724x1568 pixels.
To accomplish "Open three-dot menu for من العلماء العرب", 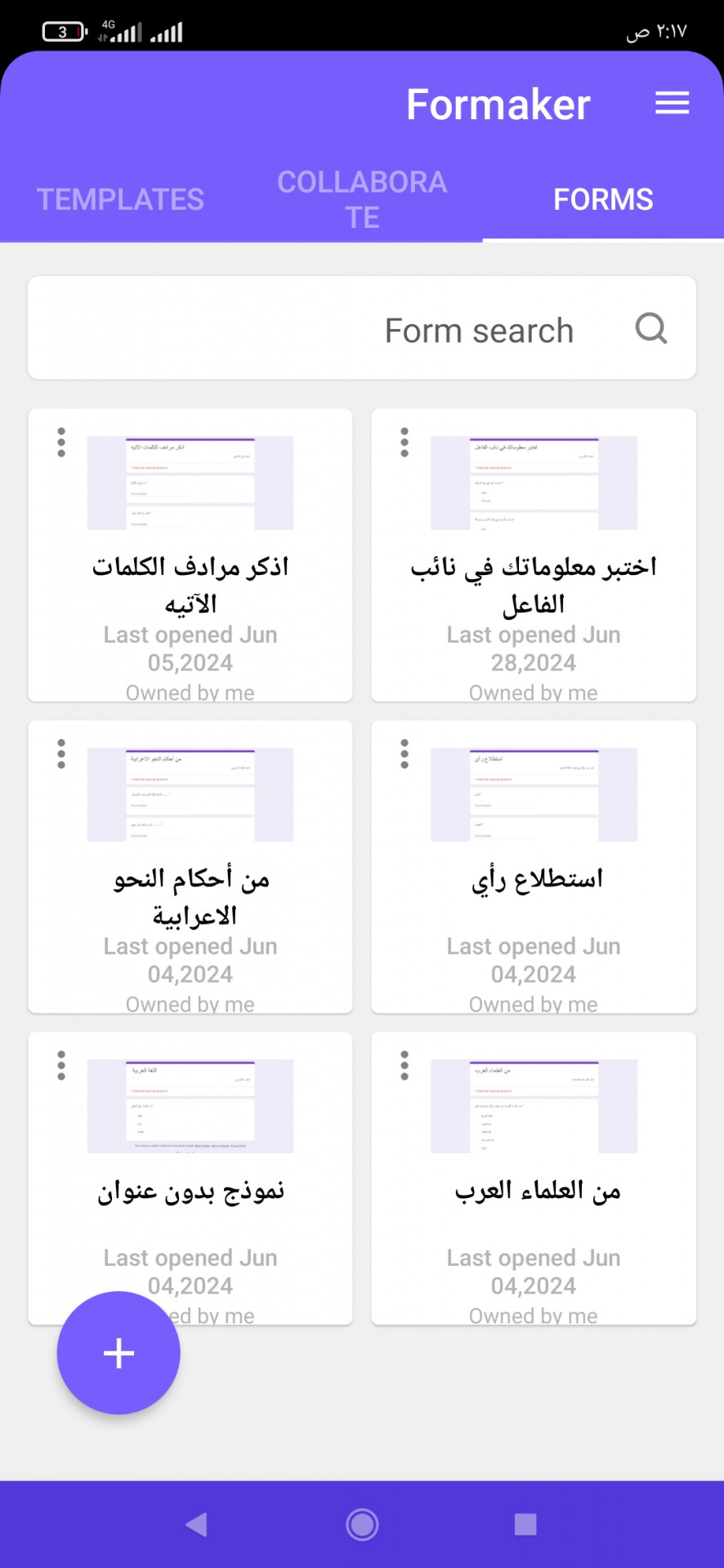I will [x=404, y=1066].
